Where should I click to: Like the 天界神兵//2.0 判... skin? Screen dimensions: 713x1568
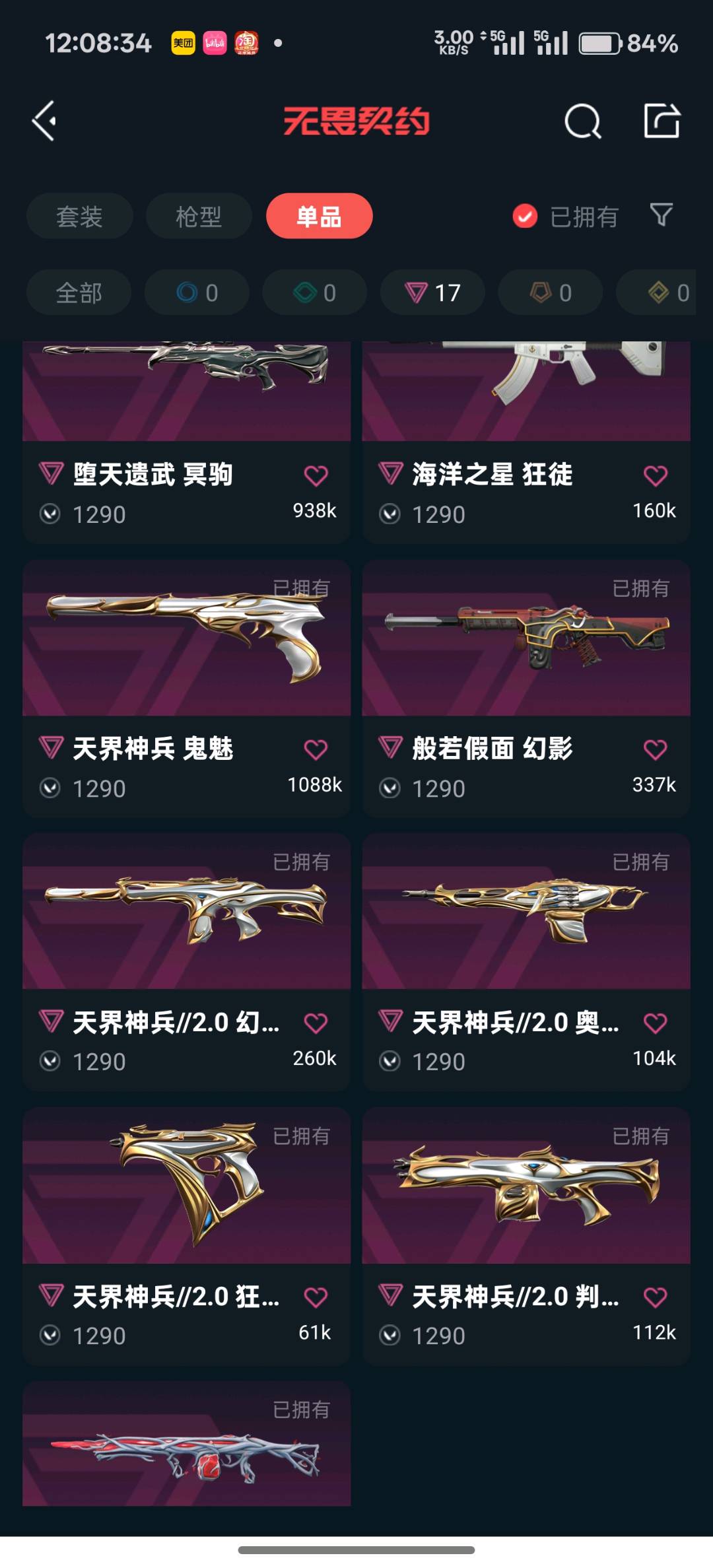point(655,1297)
